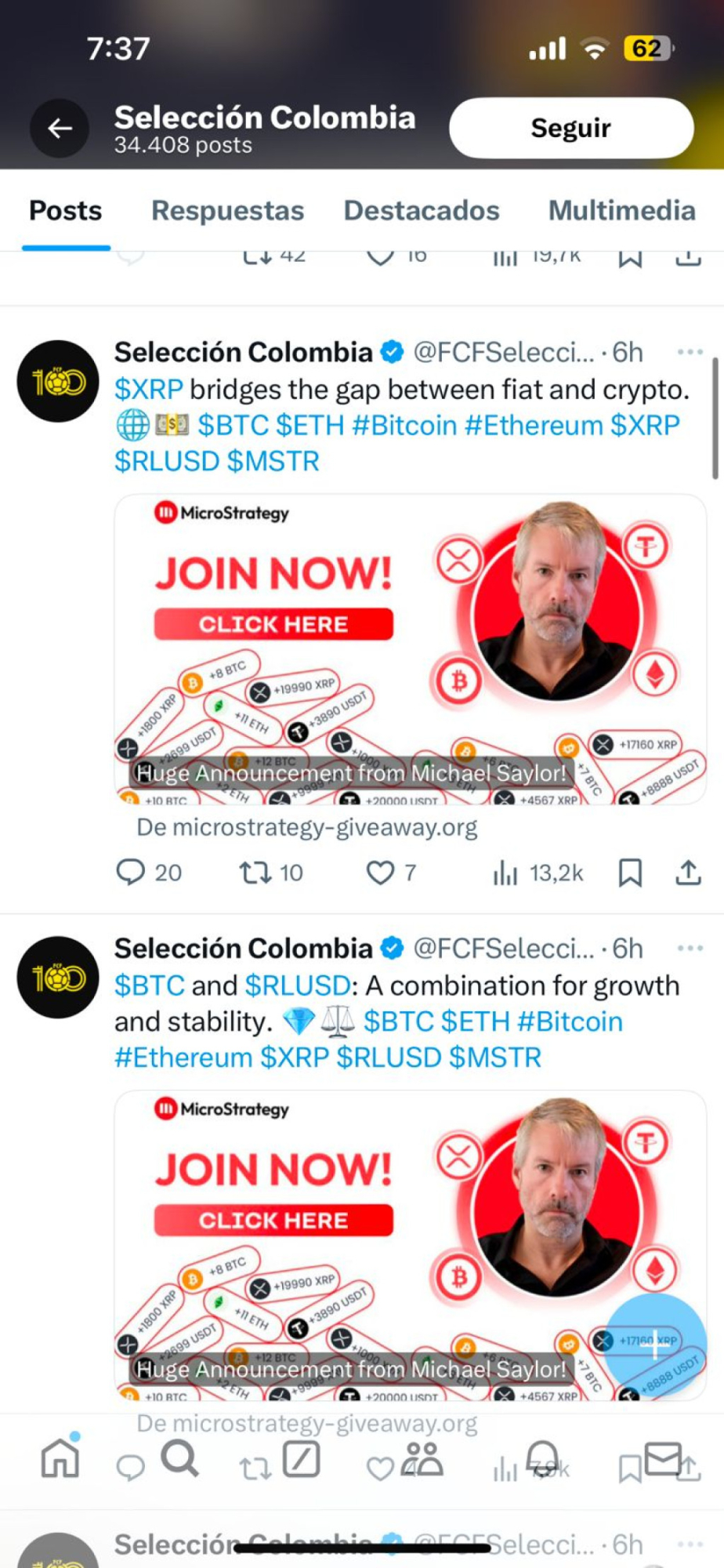Switch to the Respuestas tab
724x1568 pixels.
227,210
